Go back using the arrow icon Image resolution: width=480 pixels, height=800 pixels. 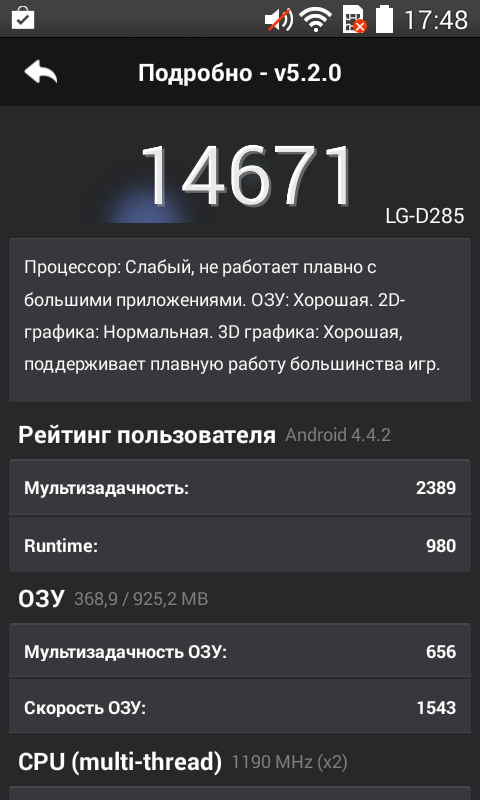click(x=40, y=72)
